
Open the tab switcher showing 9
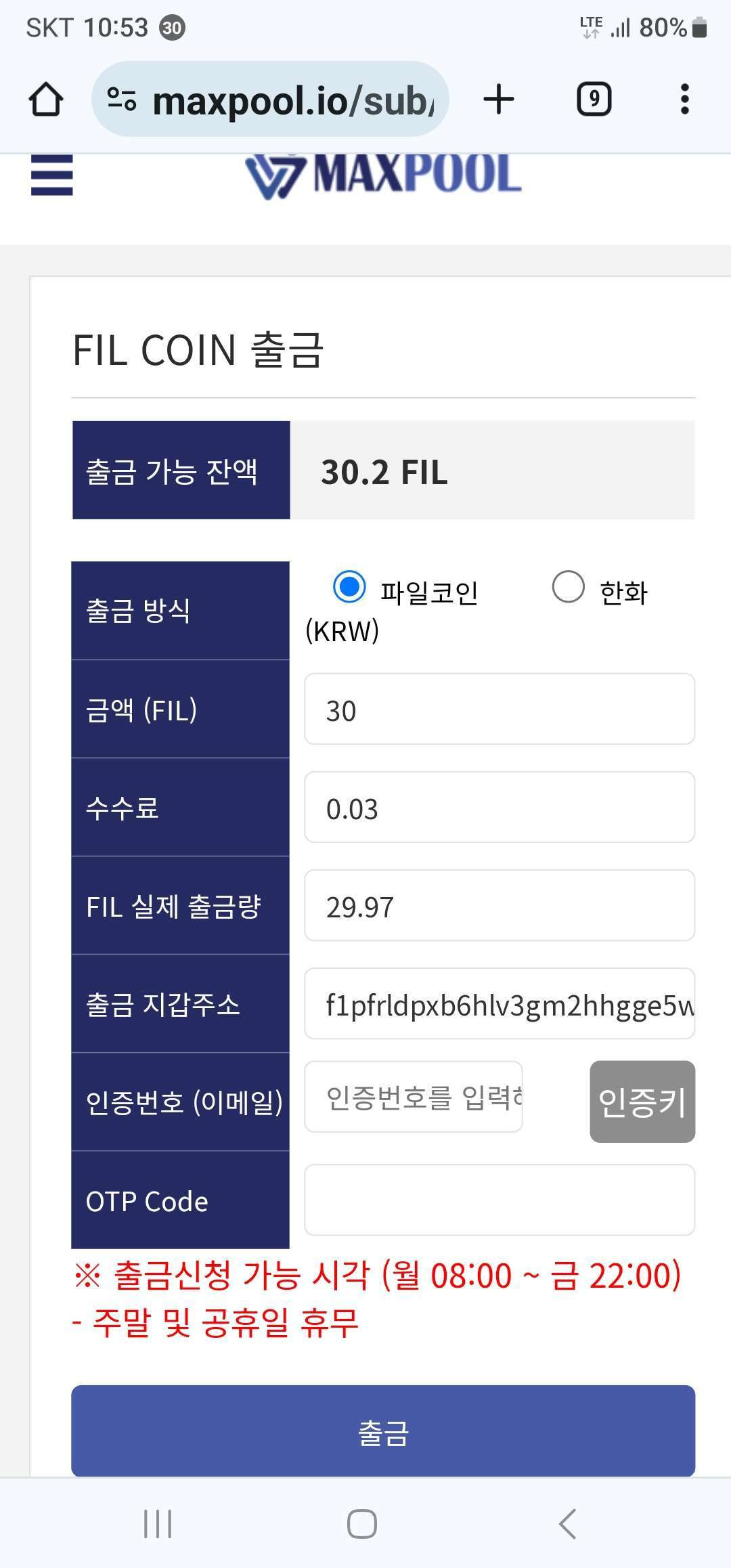coord(594,100)
